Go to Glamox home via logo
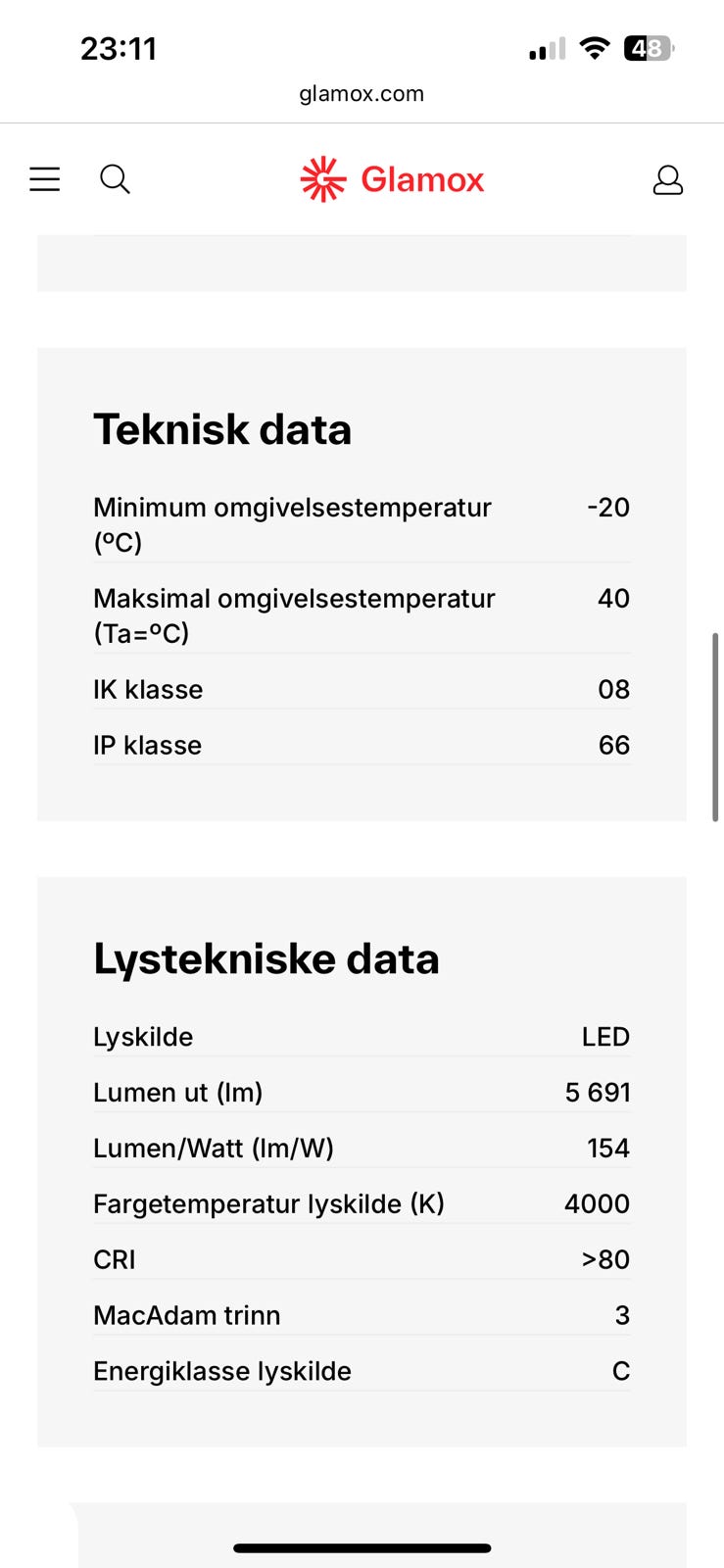The height and width of the screenshot is (1568, 724). (x=392, y=179)
